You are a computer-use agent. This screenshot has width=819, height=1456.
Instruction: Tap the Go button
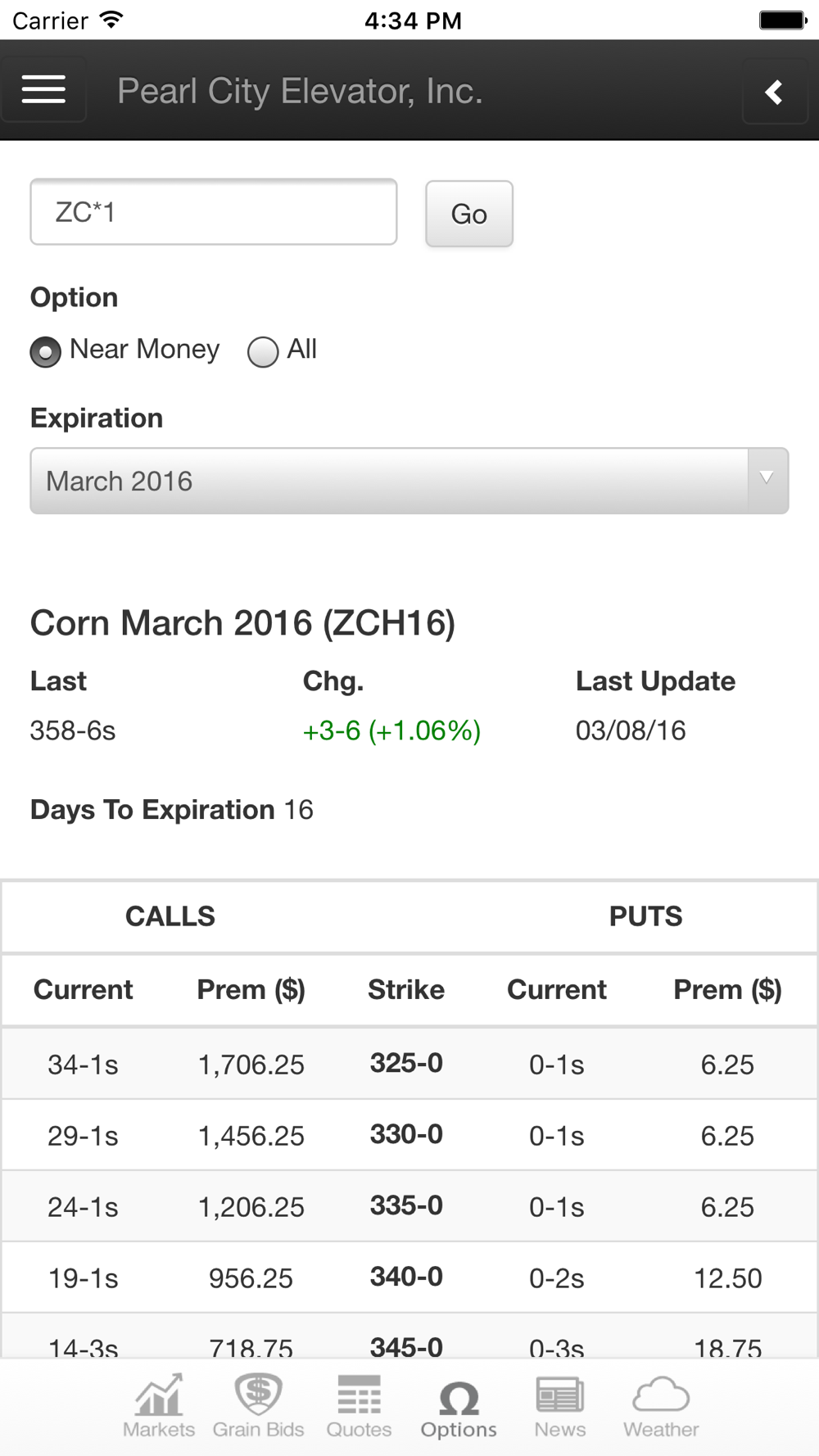[469, 214]
